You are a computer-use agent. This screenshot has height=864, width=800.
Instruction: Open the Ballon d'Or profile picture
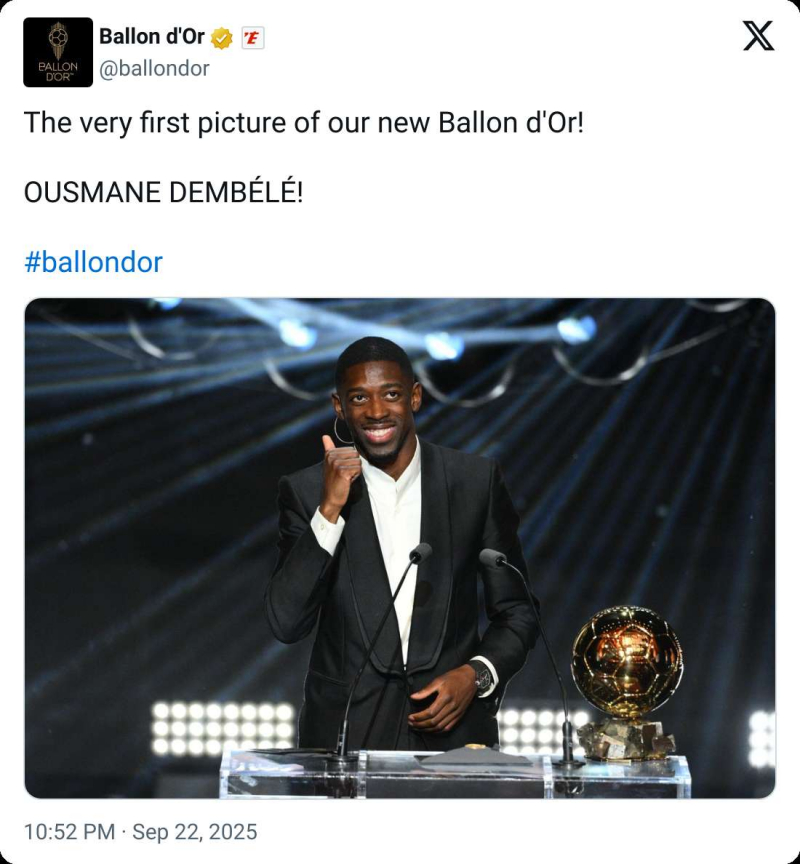pos(58,52)
